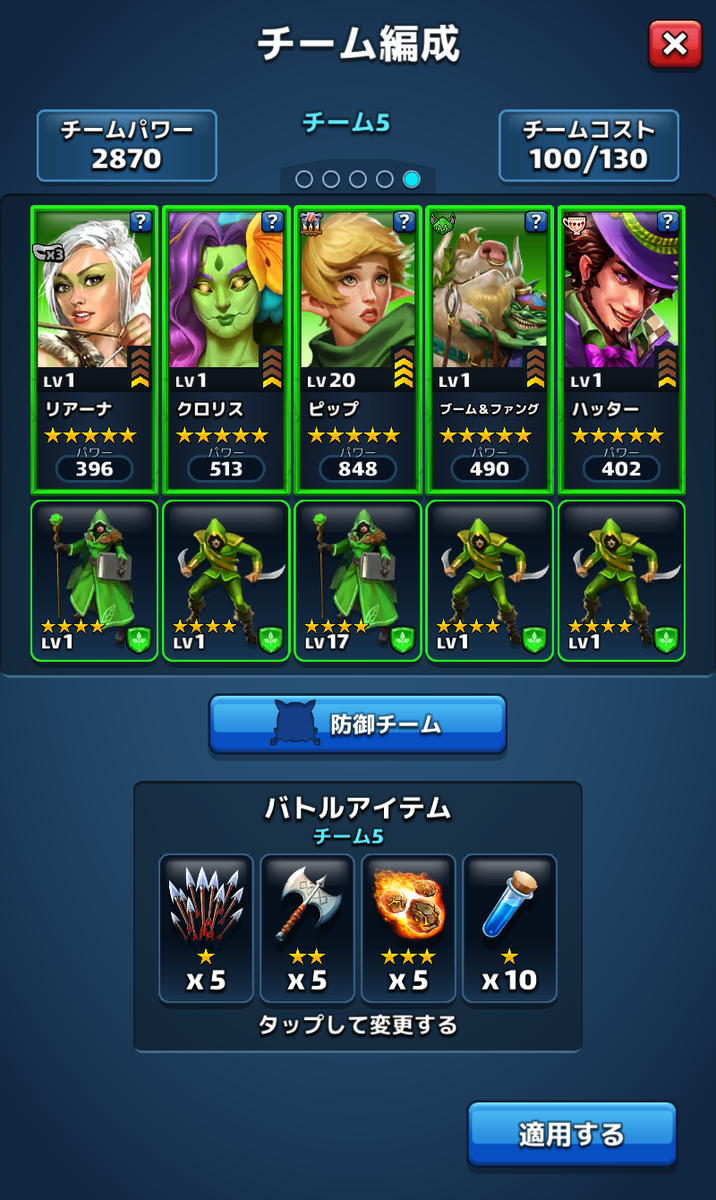Open the 防御チーム button
The width and height of the screenshot is (716, 1200).
[x=357, y=724]
